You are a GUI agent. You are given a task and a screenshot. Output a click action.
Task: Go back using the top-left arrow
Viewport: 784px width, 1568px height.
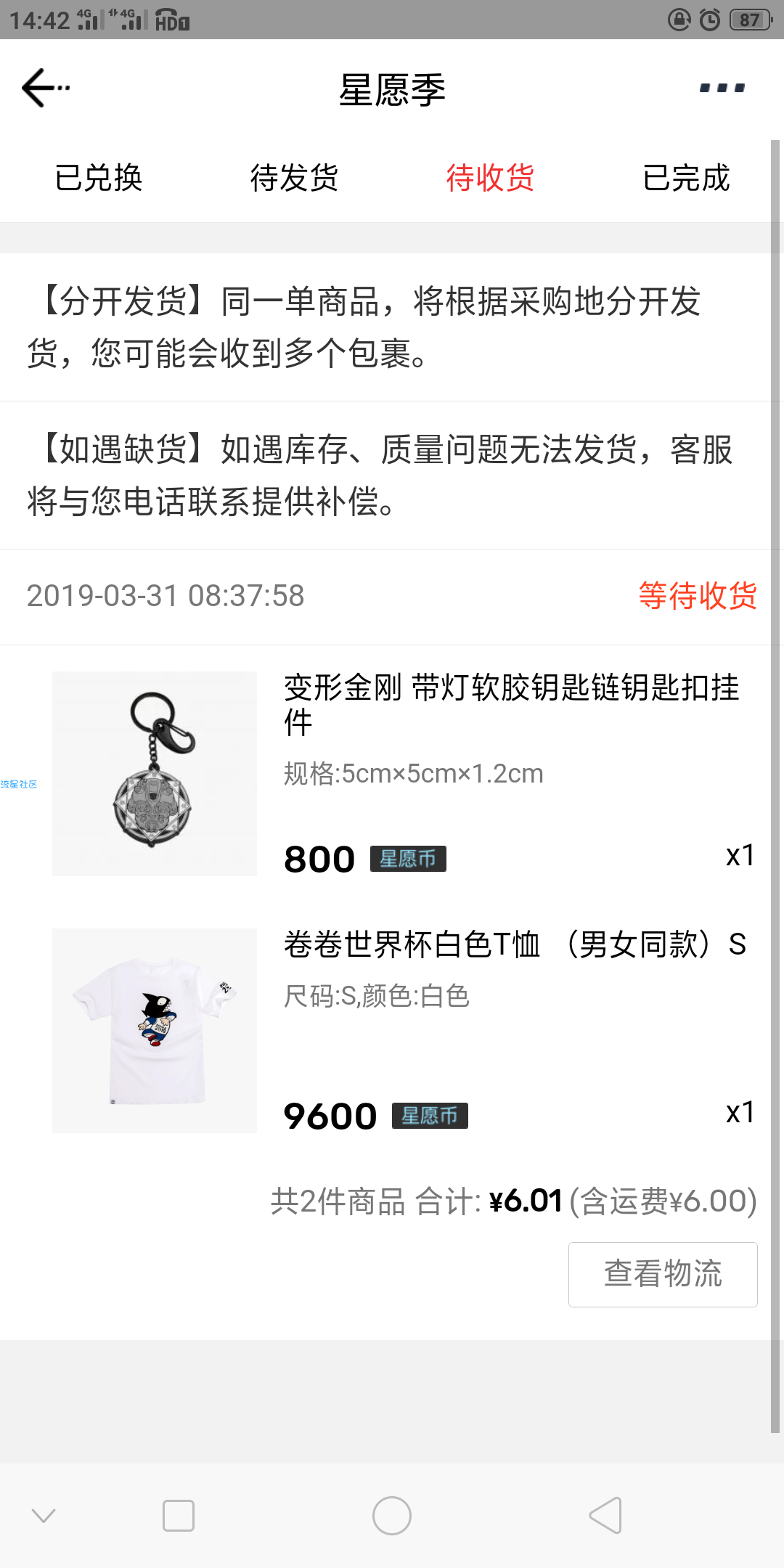44,88
